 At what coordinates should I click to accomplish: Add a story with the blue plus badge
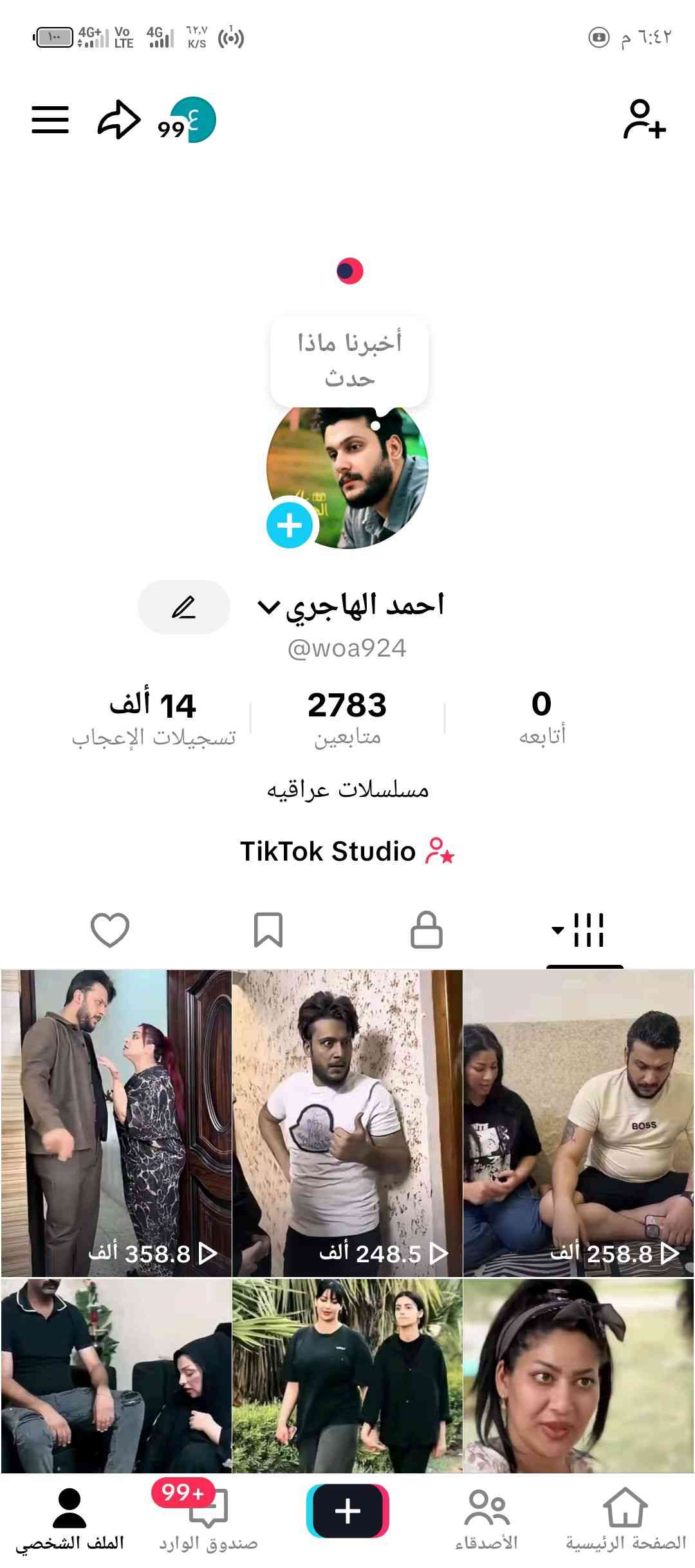(289, 525)
